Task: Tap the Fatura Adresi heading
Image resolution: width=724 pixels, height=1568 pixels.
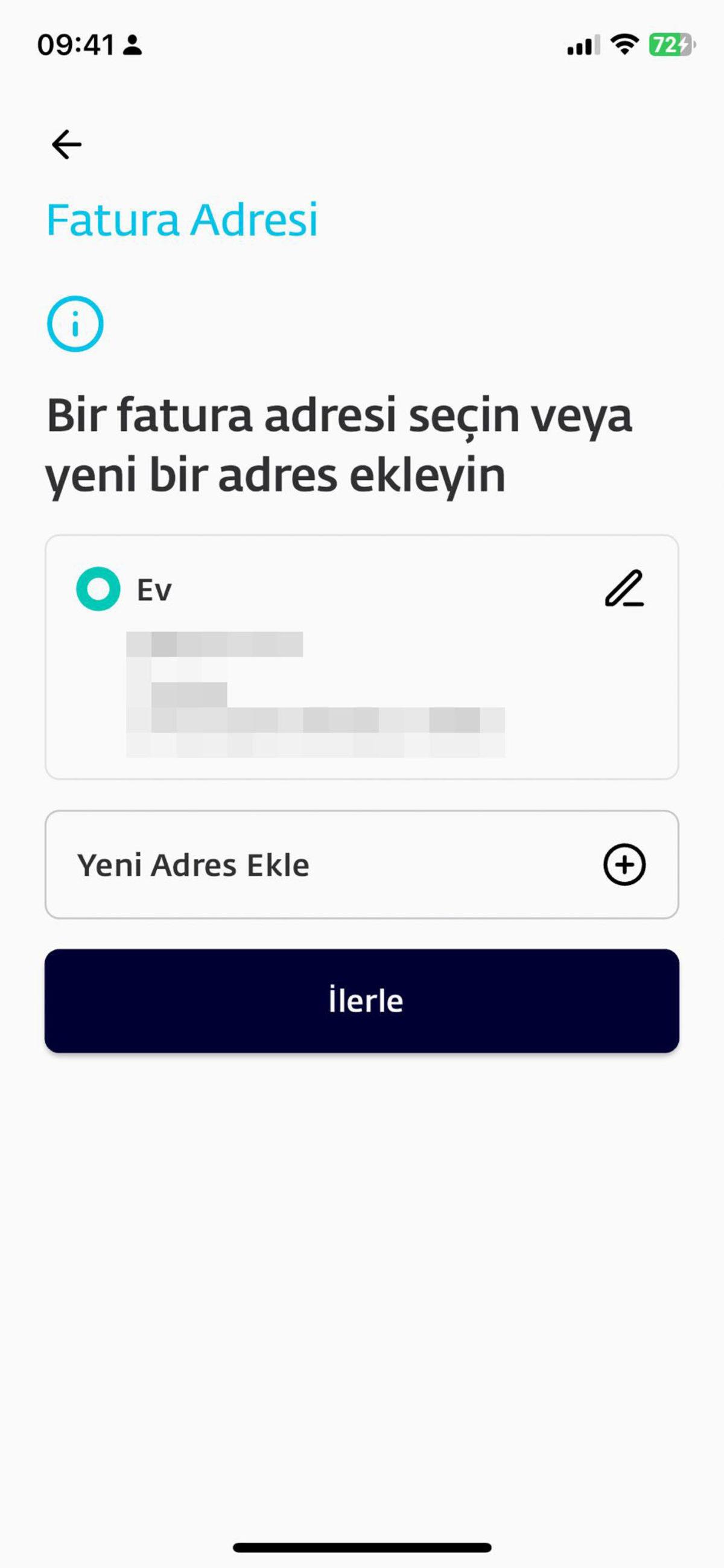Action: point(183,220)
